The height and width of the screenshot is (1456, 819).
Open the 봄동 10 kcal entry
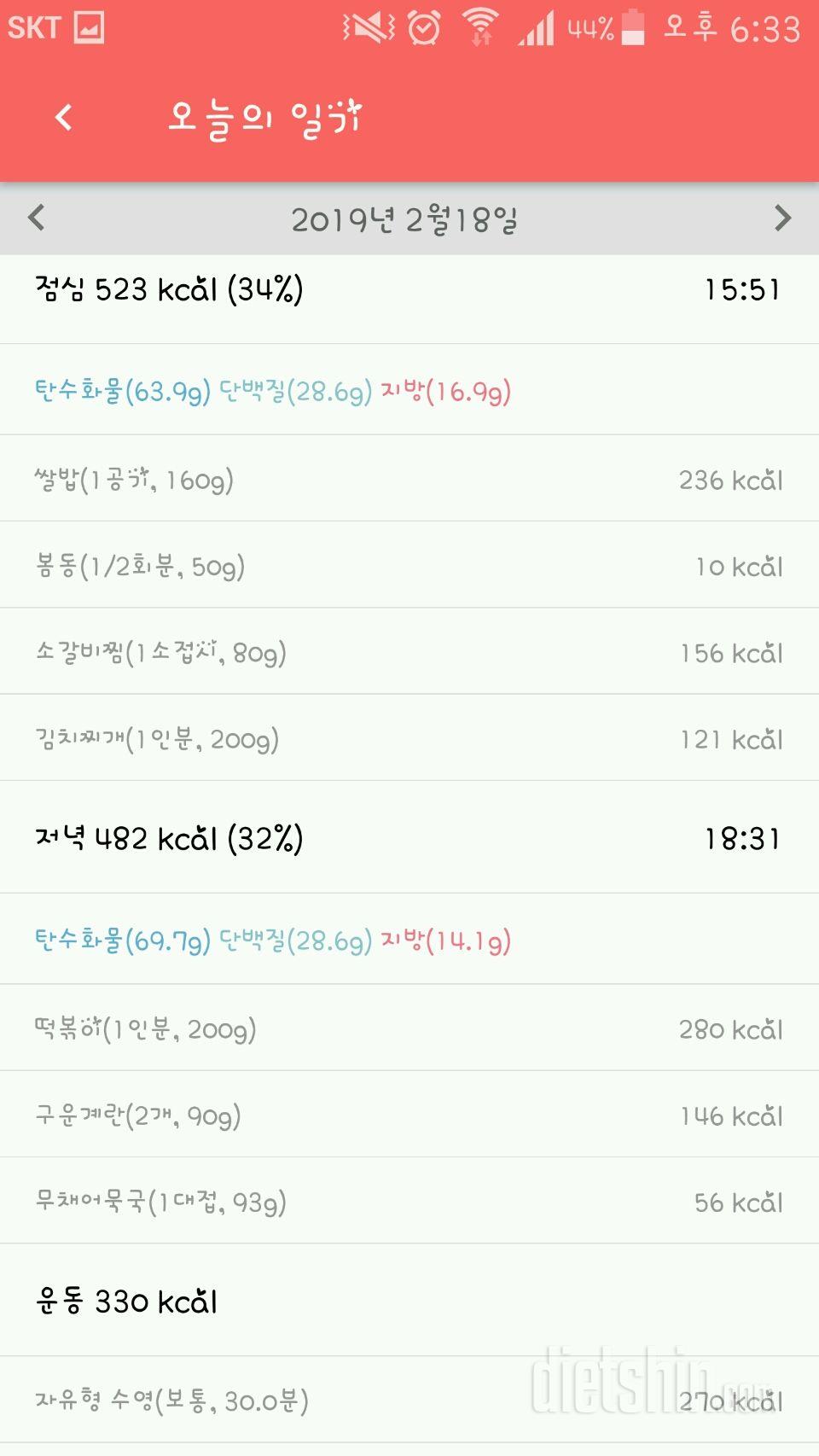click(409, 565)
